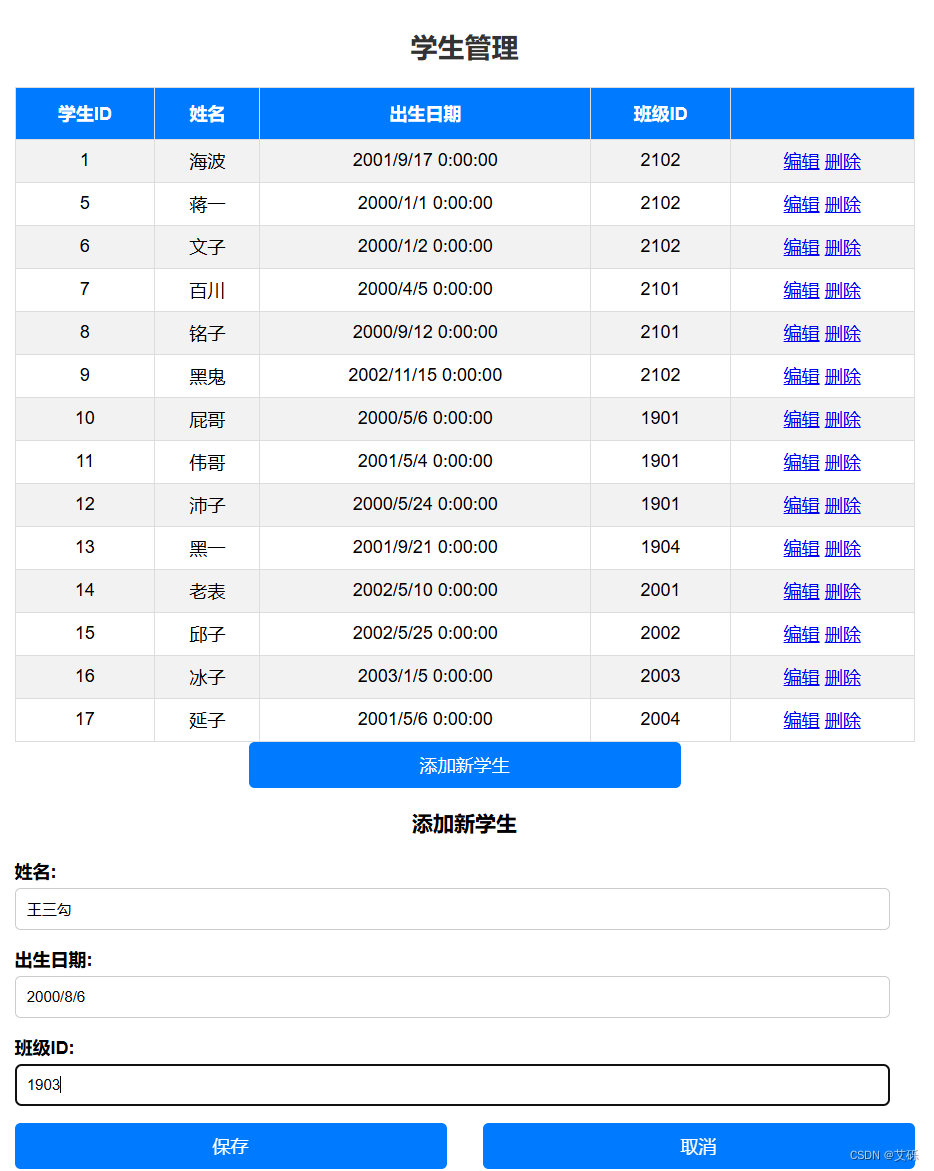Cancel the form with 取消
The height and width of the screenshot is (1171, 934).
click(x=698, y=1146)
